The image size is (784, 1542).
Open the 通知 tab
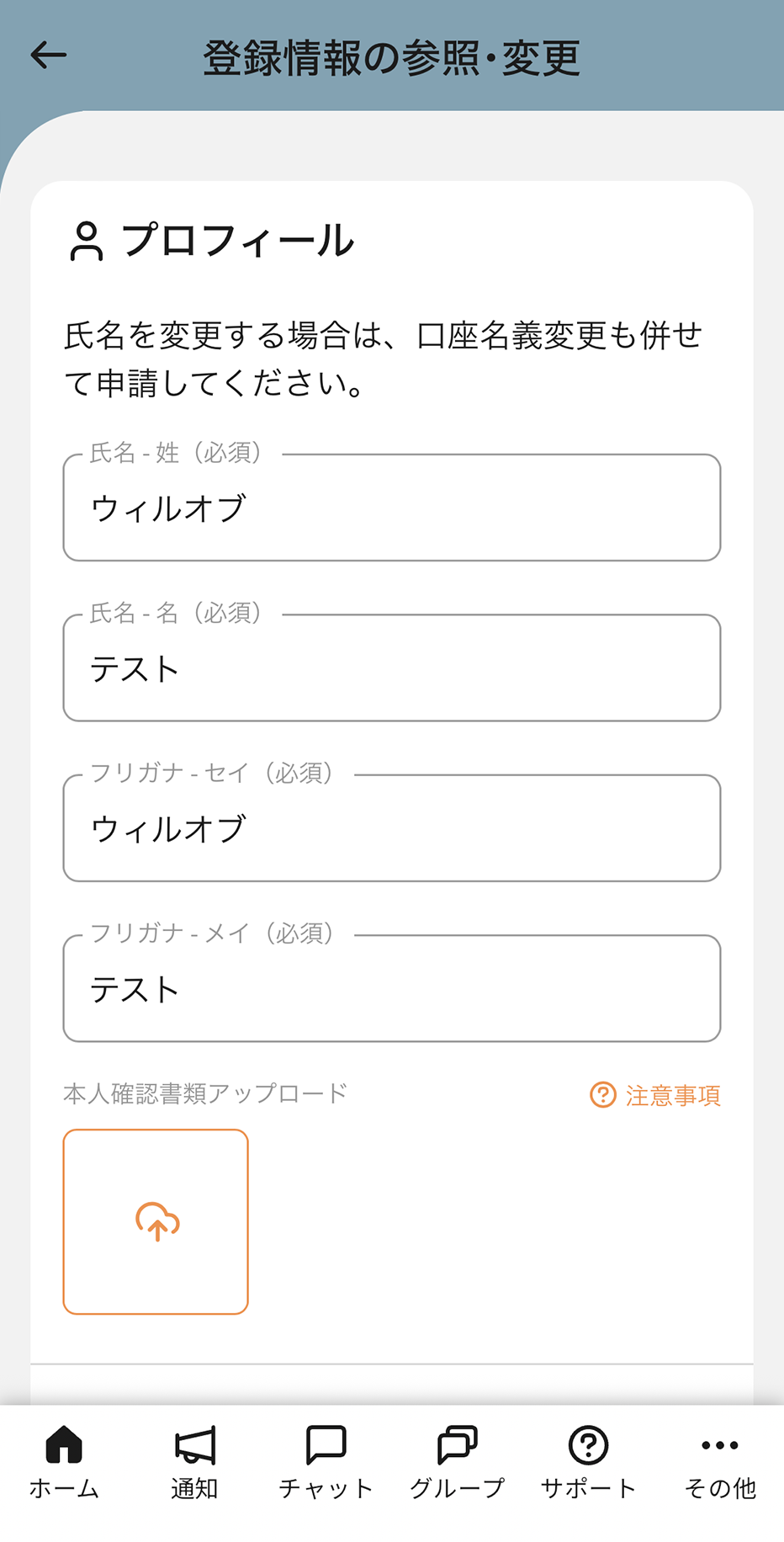pyautogui.click(x=195, y=1463)
